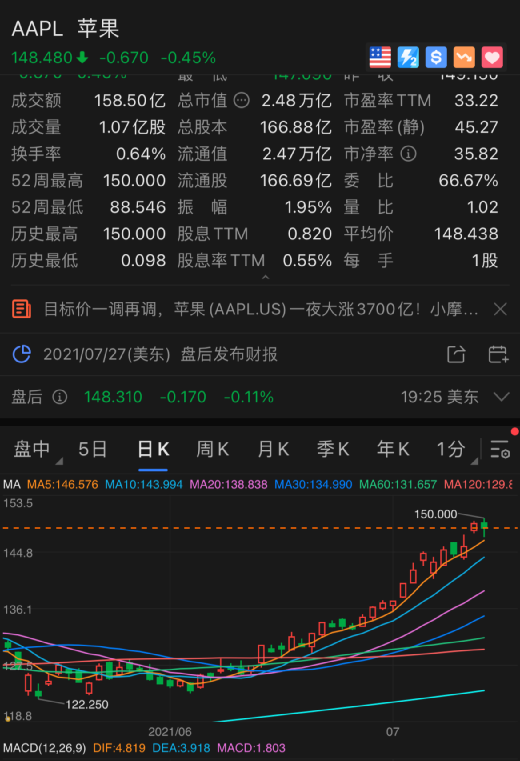
Task: Switch to the 季K chart tab
Action: point(333,449)
